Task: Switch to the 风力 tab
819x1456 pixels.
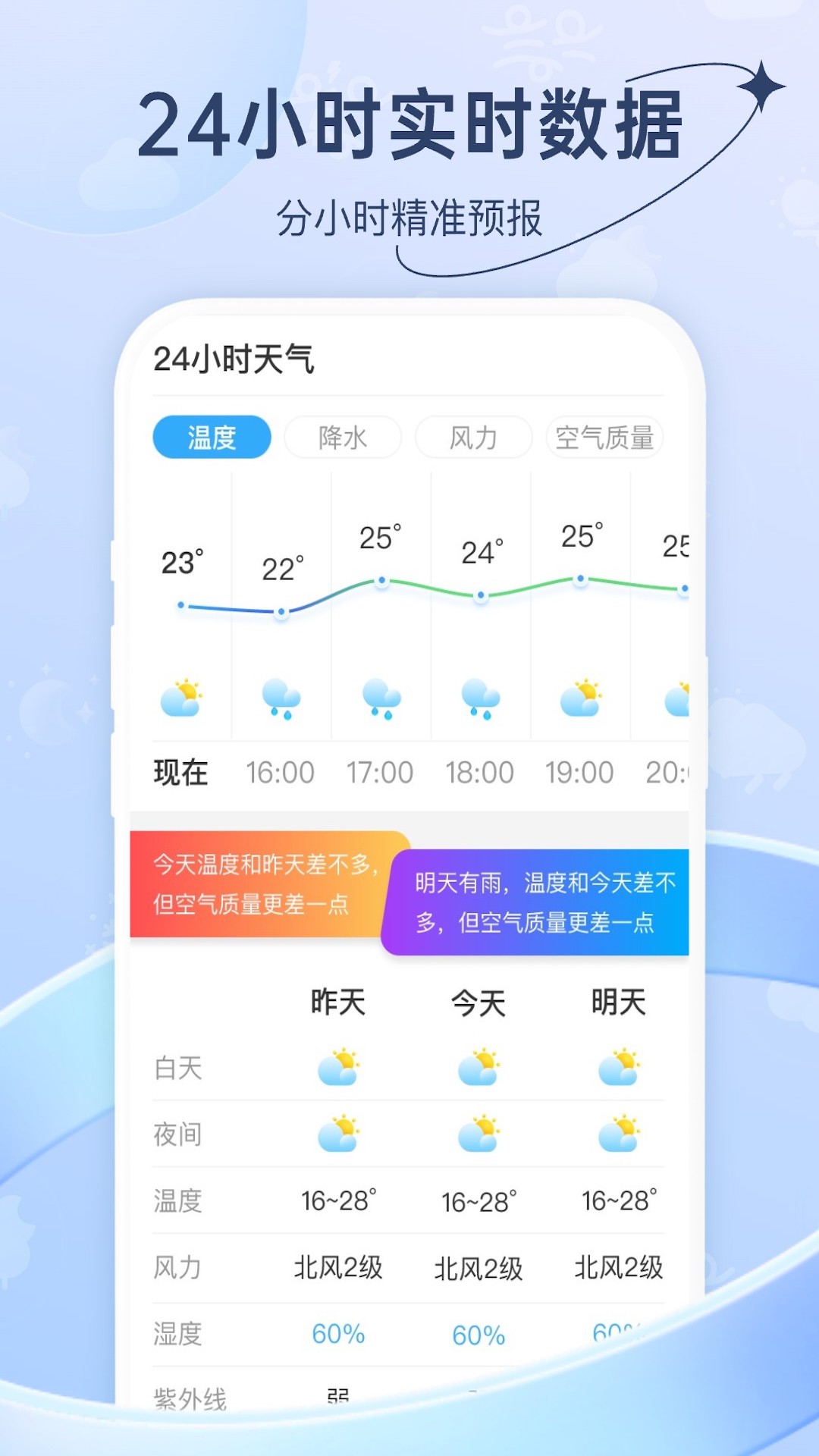Action: [x=474, y=436]
